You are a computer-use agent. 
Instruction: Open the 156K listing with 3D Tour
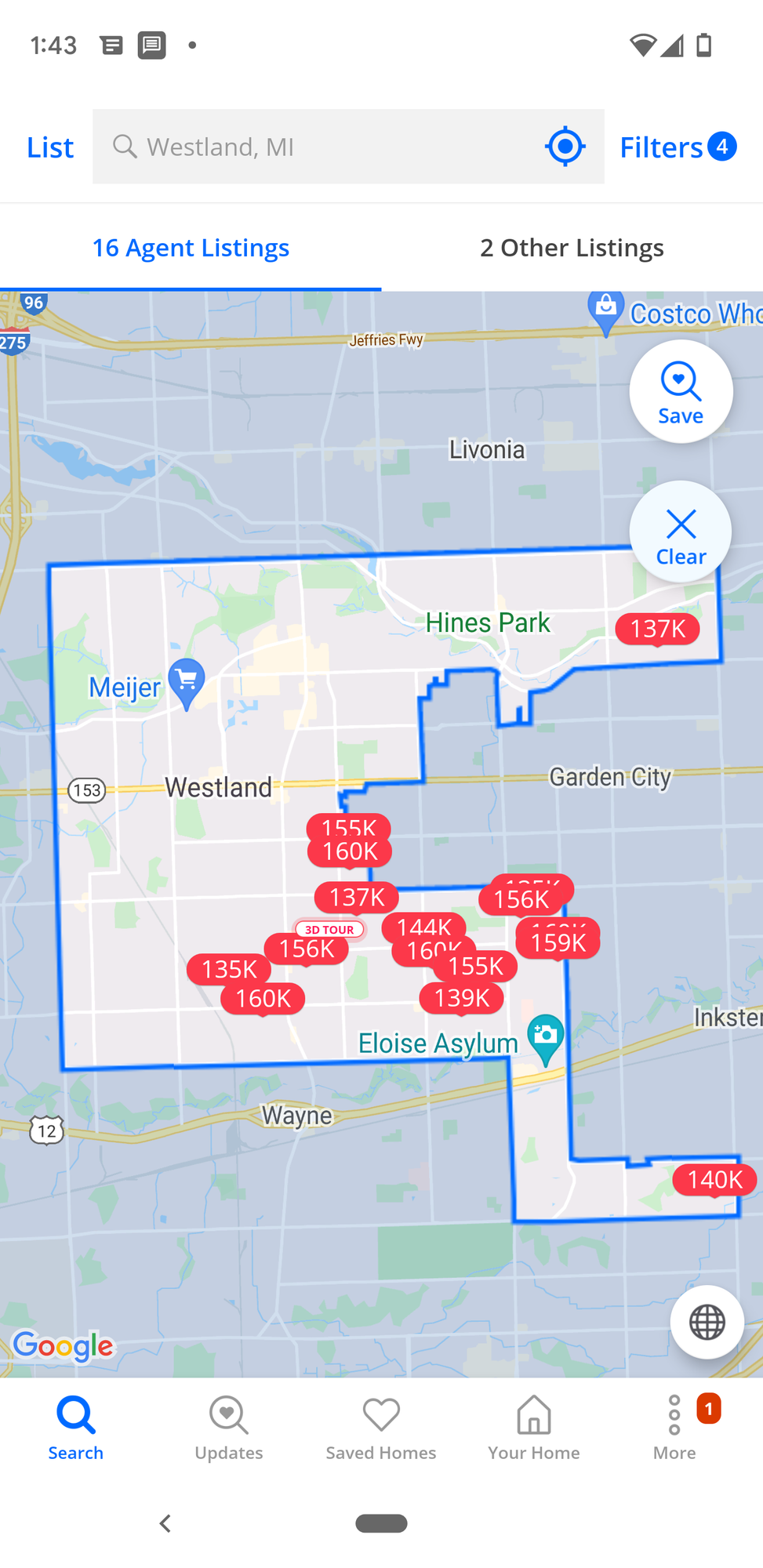[x=307, y=949]
